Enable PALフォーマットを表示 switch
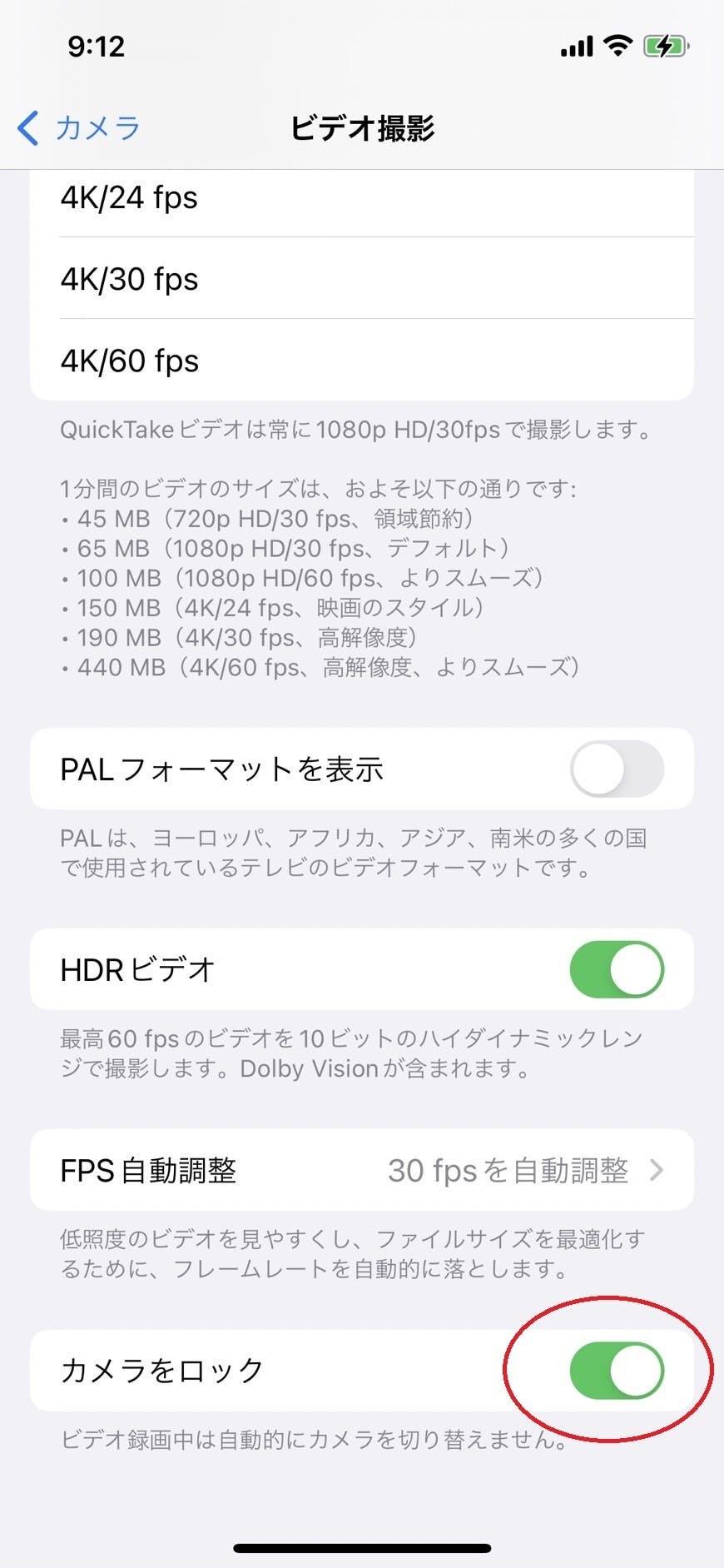 pos(617,769)
